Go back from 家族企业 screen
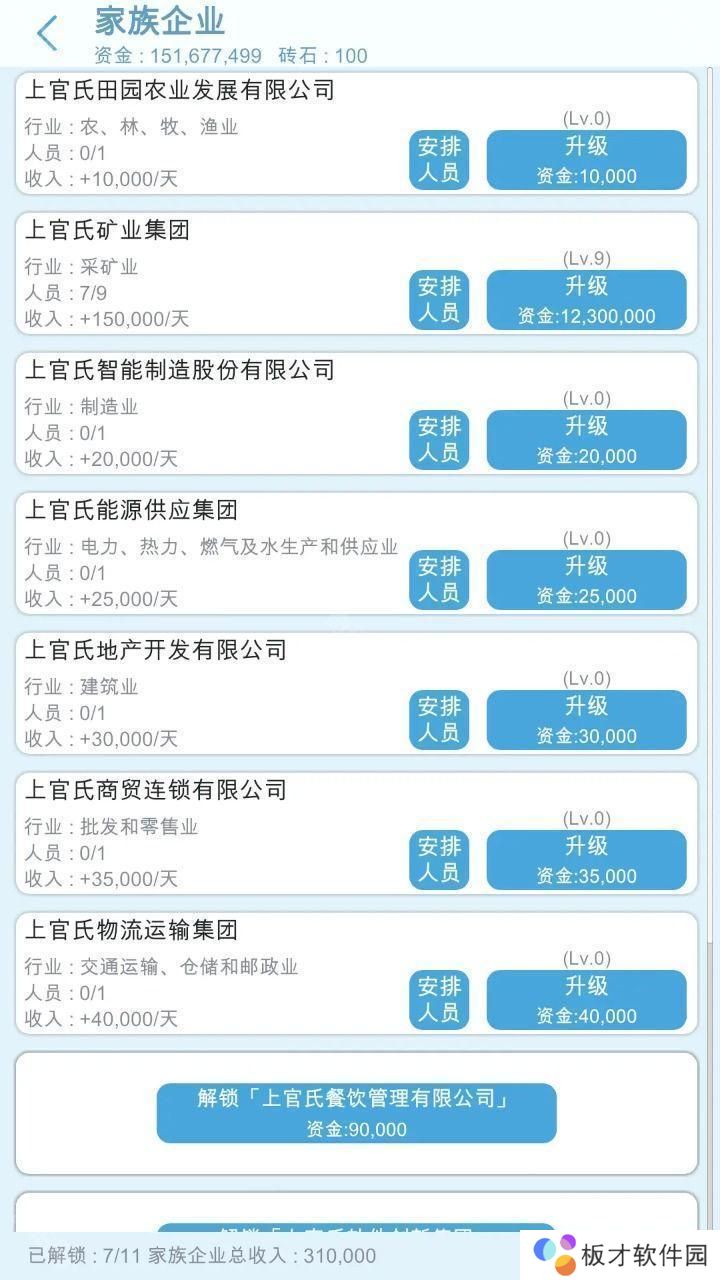The image size is (720, 1280). coord(47,33)
